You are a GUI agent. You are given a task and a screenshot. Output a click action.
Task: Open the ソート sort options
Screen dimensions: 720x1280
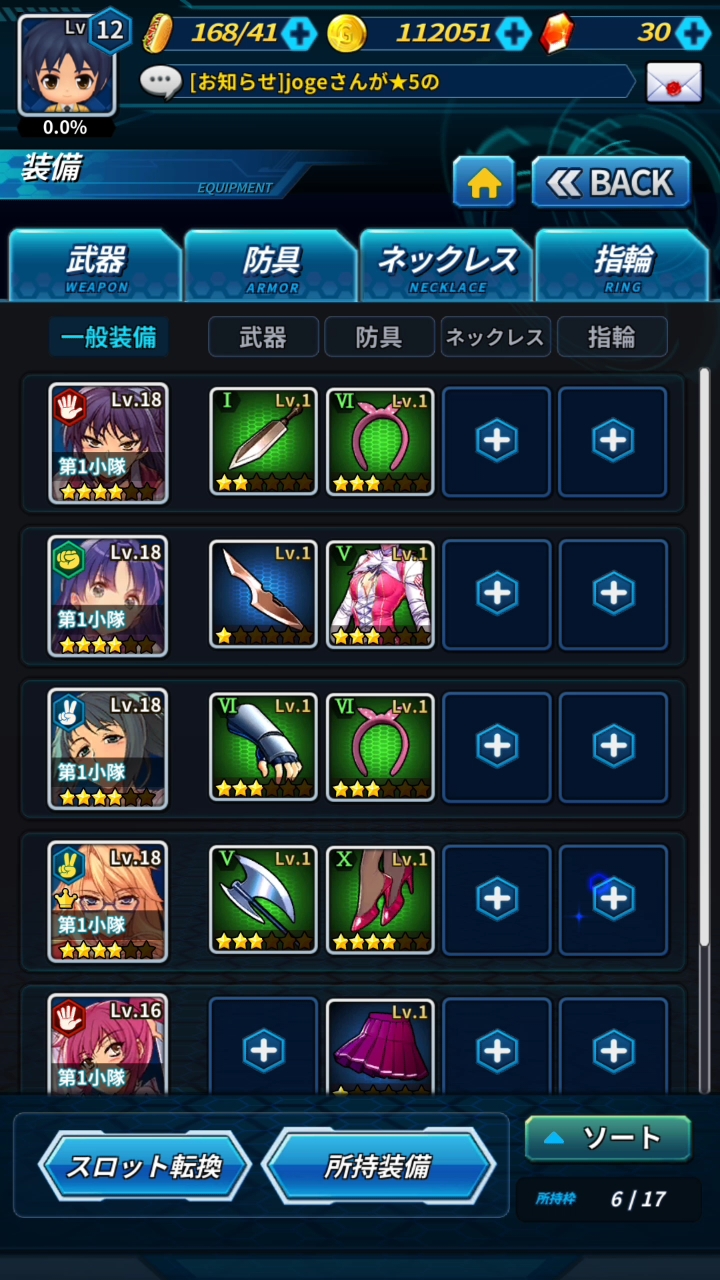pos(608,1138)
